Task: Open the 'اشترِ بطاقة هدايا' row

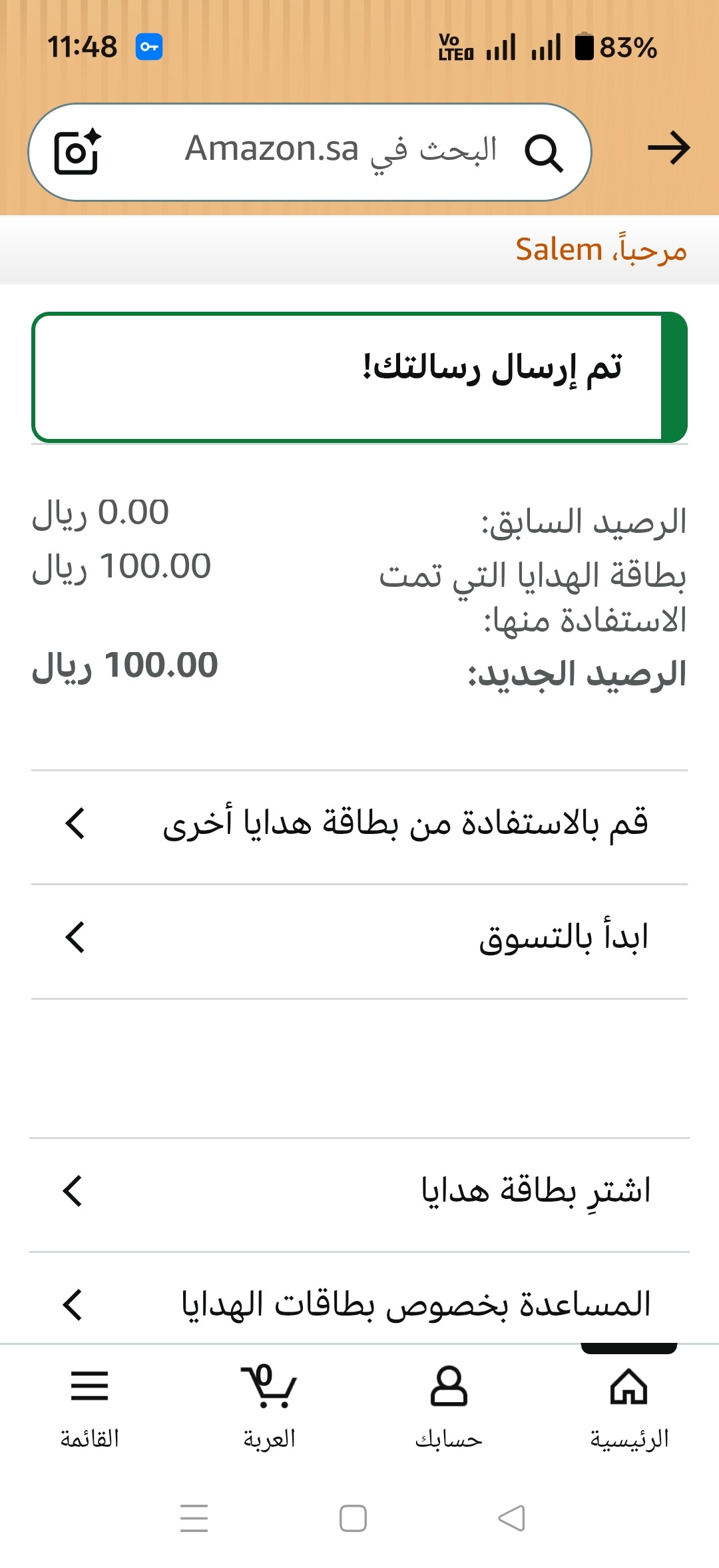Action: 359,1191
